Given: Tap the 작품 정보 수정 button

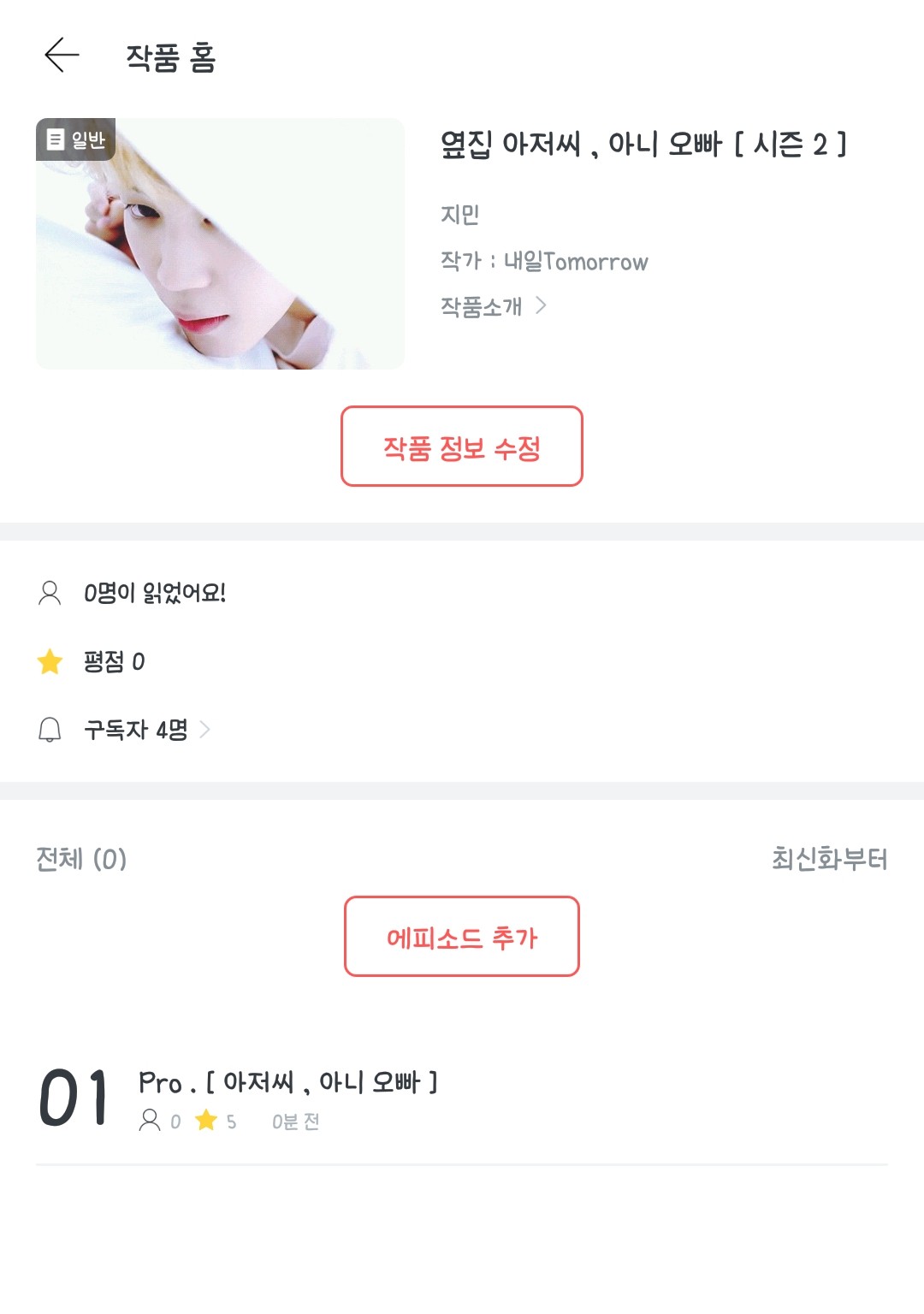Looking at the screenshot, I should (x=462, y=447).
